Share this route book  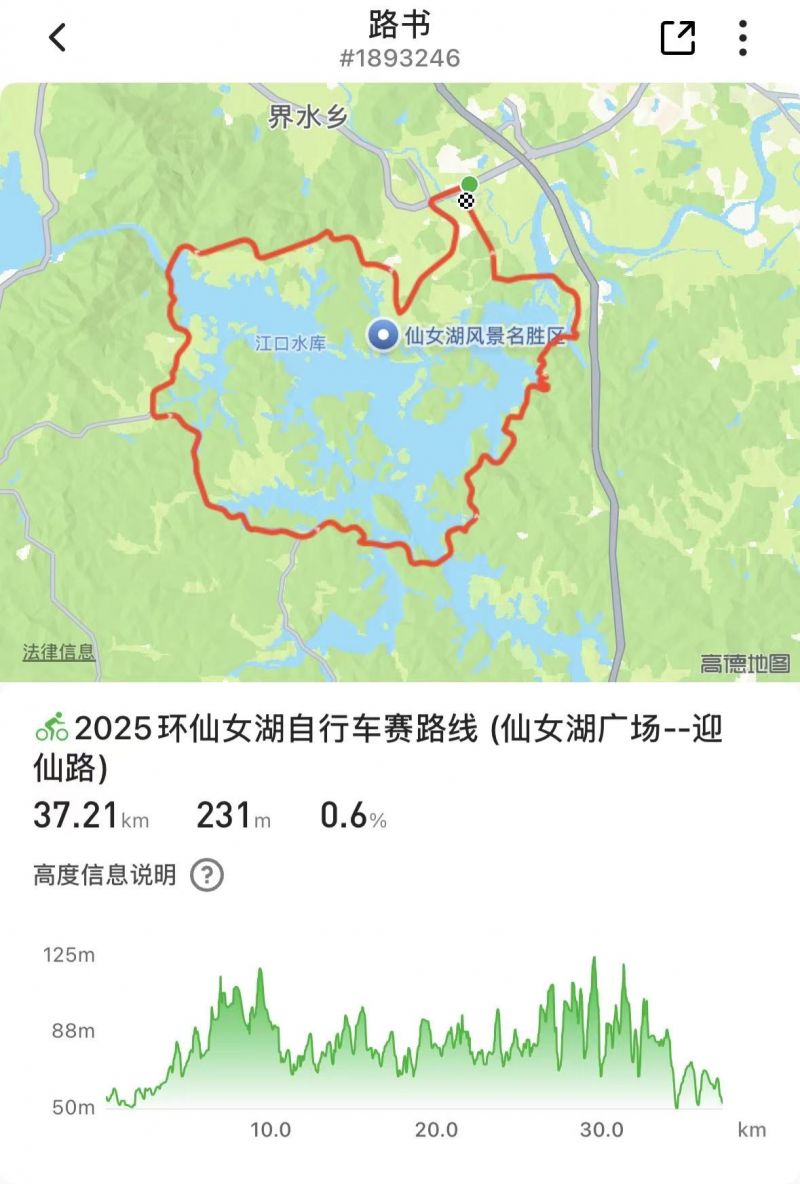(678, 38)
